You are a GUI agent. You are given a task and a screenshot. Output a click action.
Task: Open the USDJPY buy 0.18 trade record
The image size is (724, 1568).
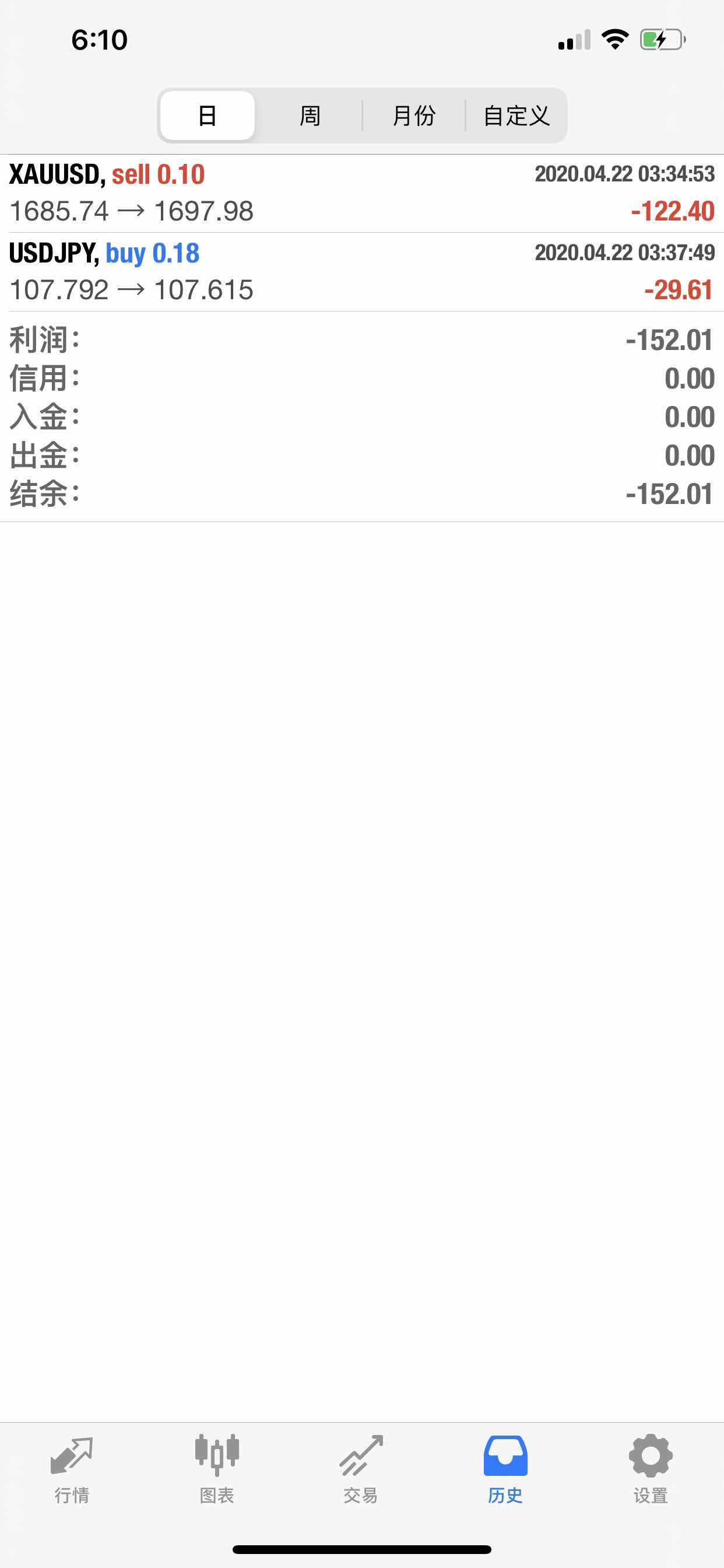coord(362,272)
